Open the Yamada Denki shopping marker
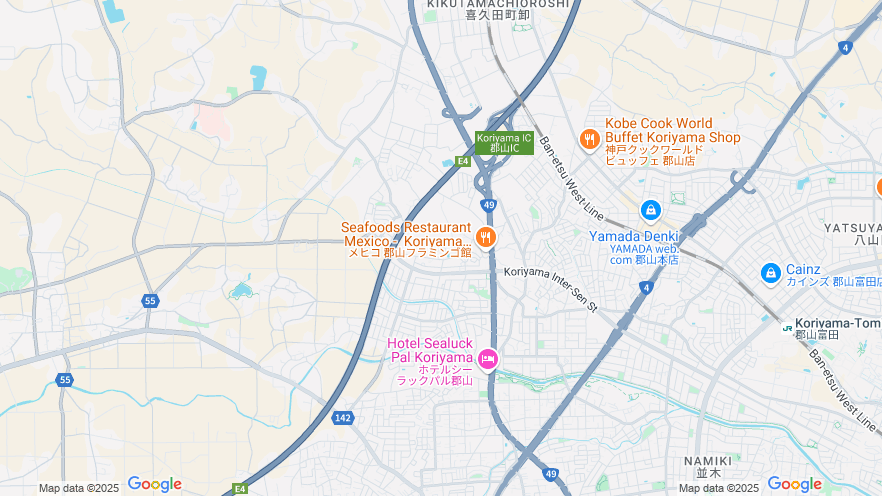Image resolution: width=882 pixels, height=496 pixels. coord(651,210)
